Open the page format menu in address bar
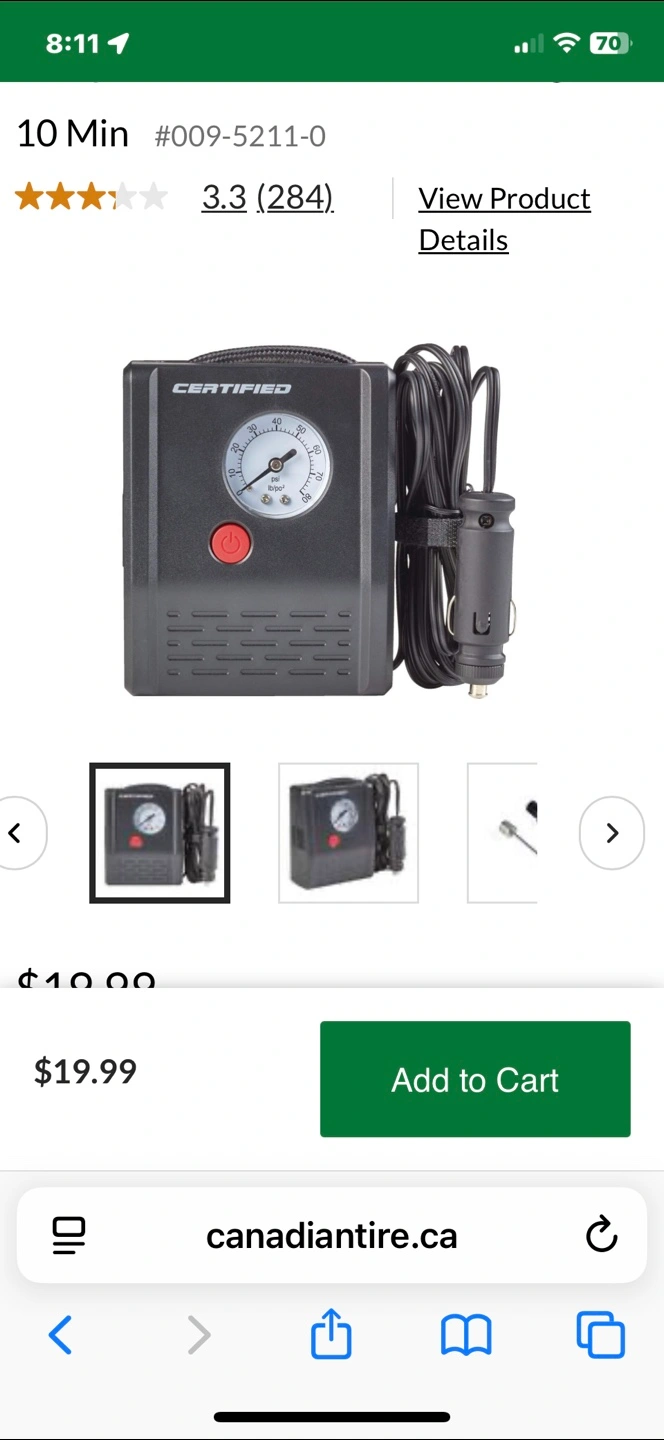Viewport: 664px width, 1440px height. [69, 1236]
